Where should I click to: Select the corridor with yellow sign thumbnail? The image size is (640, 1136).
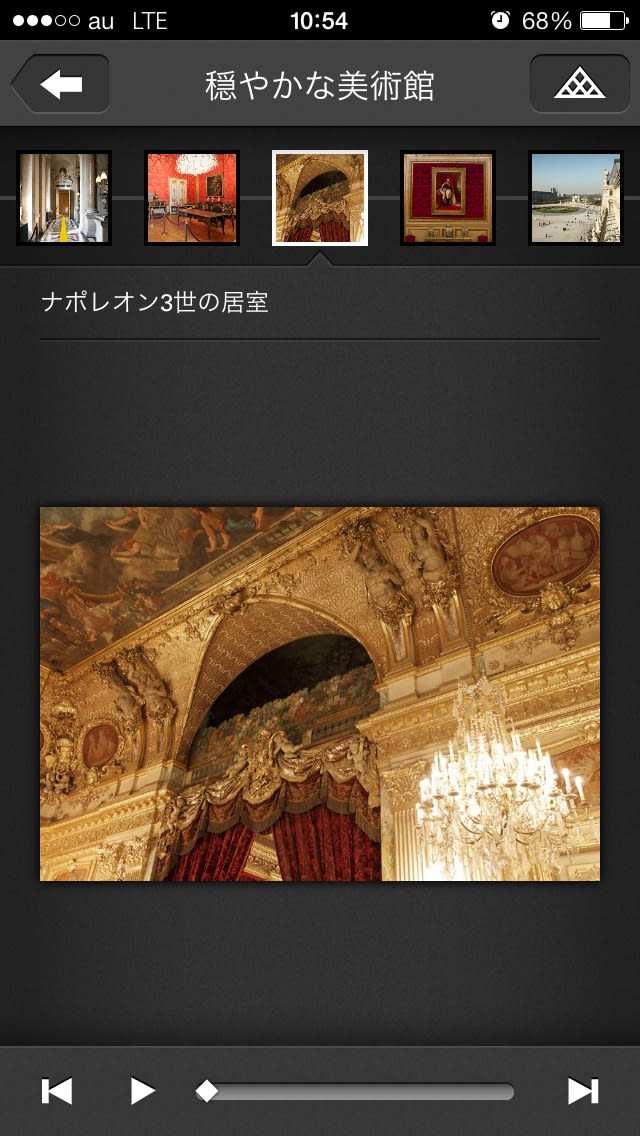point(64,198)
